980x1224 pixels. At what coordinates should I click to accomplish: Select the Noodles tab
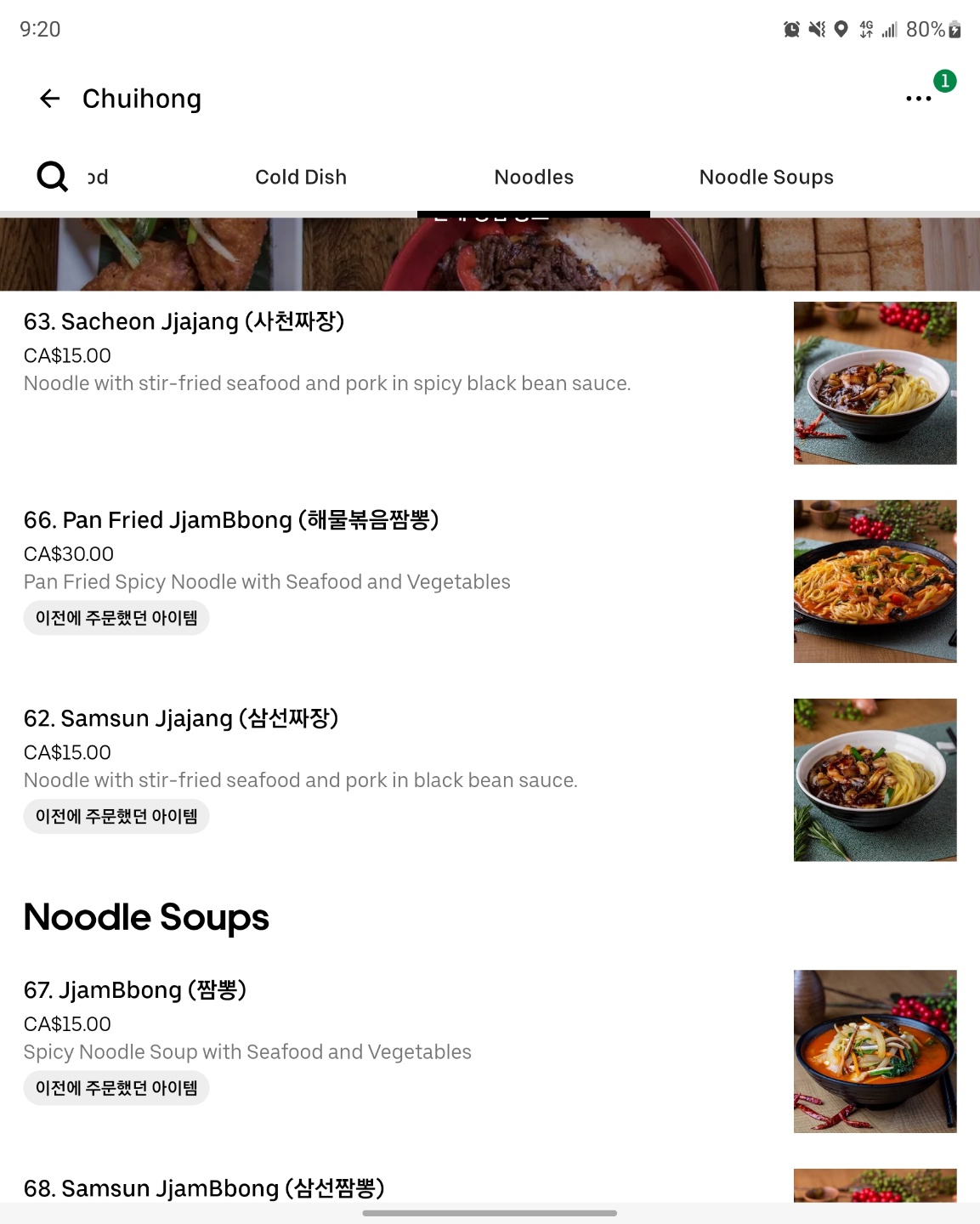[x=534, y=177]
